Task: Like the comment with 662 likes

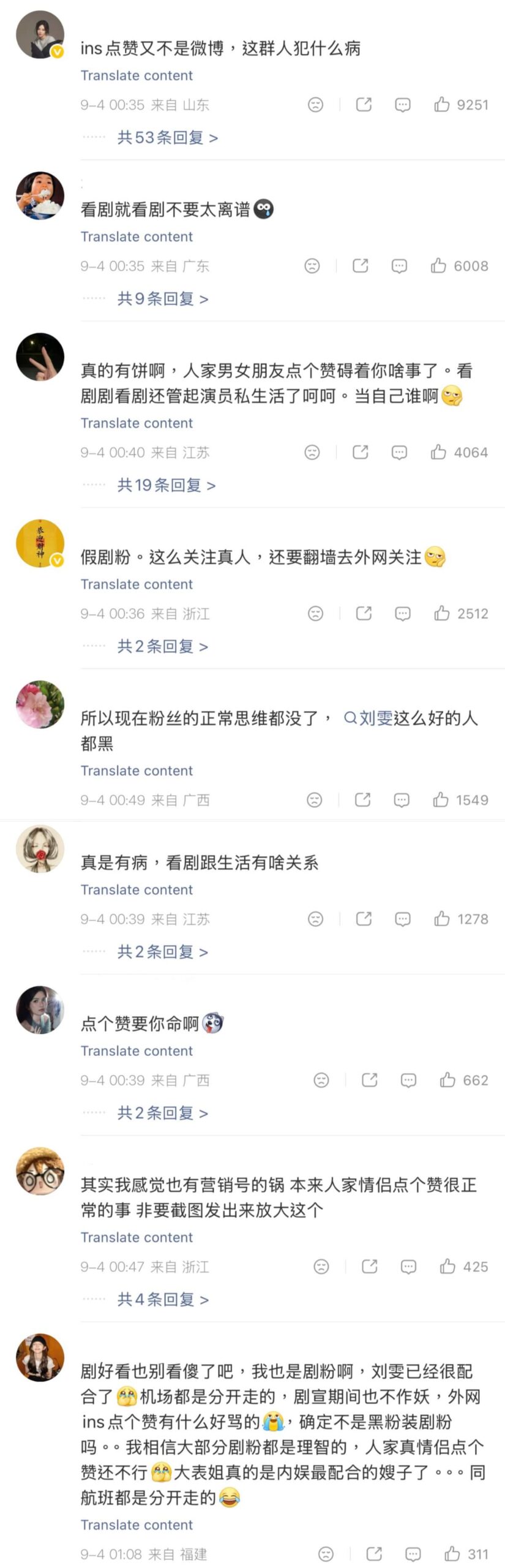Action: pyautogui.click(x=447, y=1080)
